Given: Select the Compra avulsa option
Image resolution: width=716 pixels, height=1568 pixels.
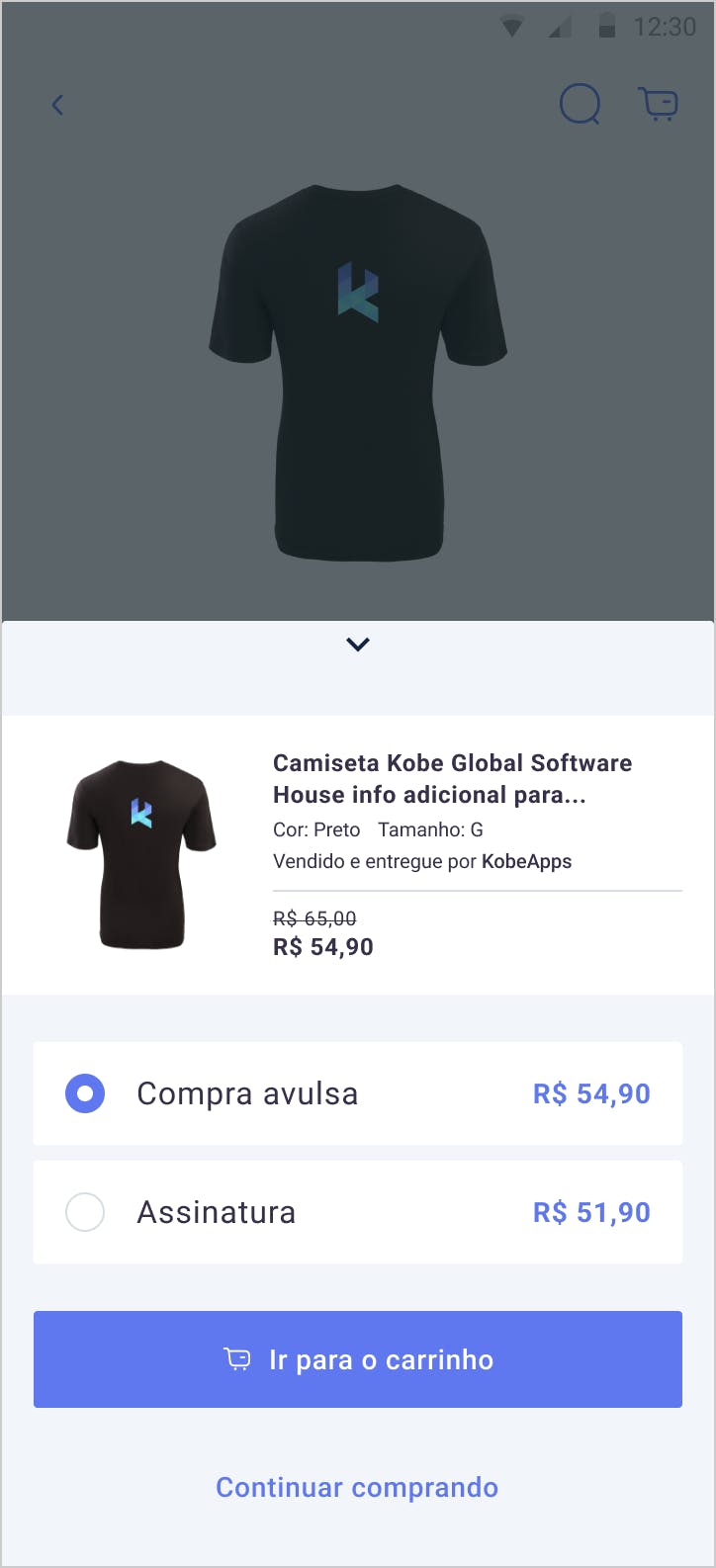Looking at the screenshot, I should [x=85, y=1093].
